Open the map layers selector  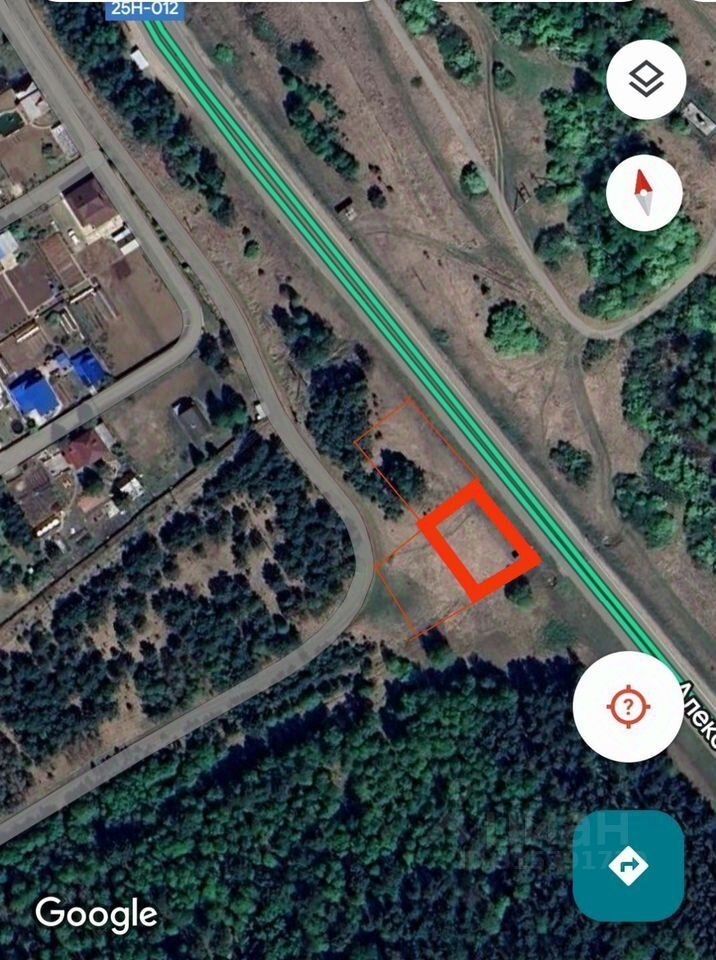[646, 79]
